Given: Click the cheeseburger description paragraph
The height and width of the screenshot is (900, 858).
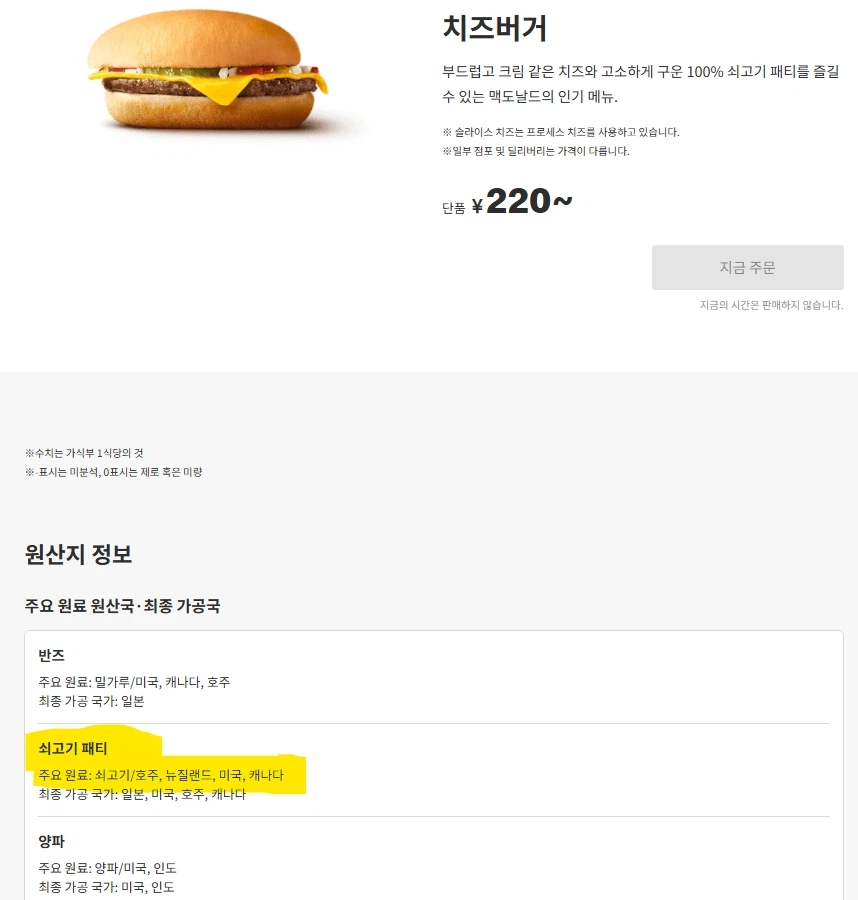Looking at the screenshot, I should 640,83.
